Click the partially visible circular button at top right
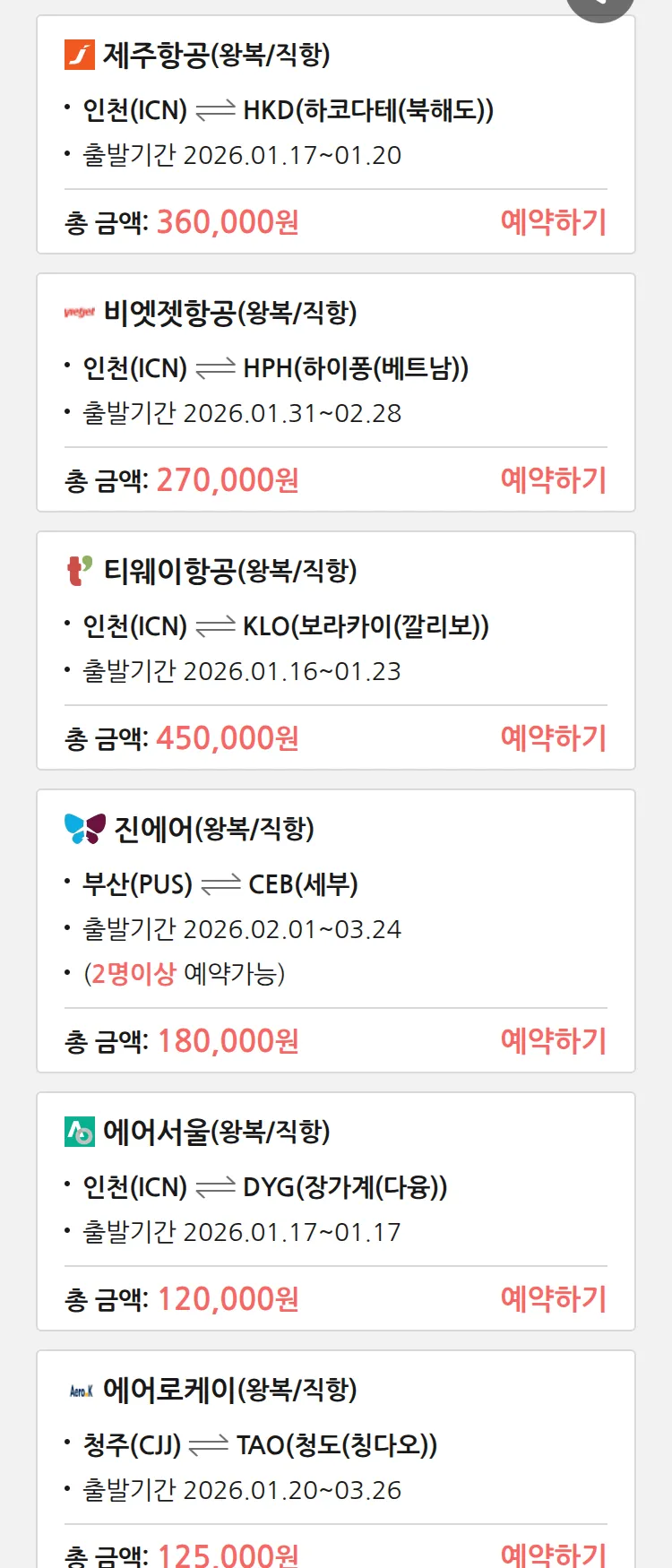The image size is (672, 1568). (599, 4)
